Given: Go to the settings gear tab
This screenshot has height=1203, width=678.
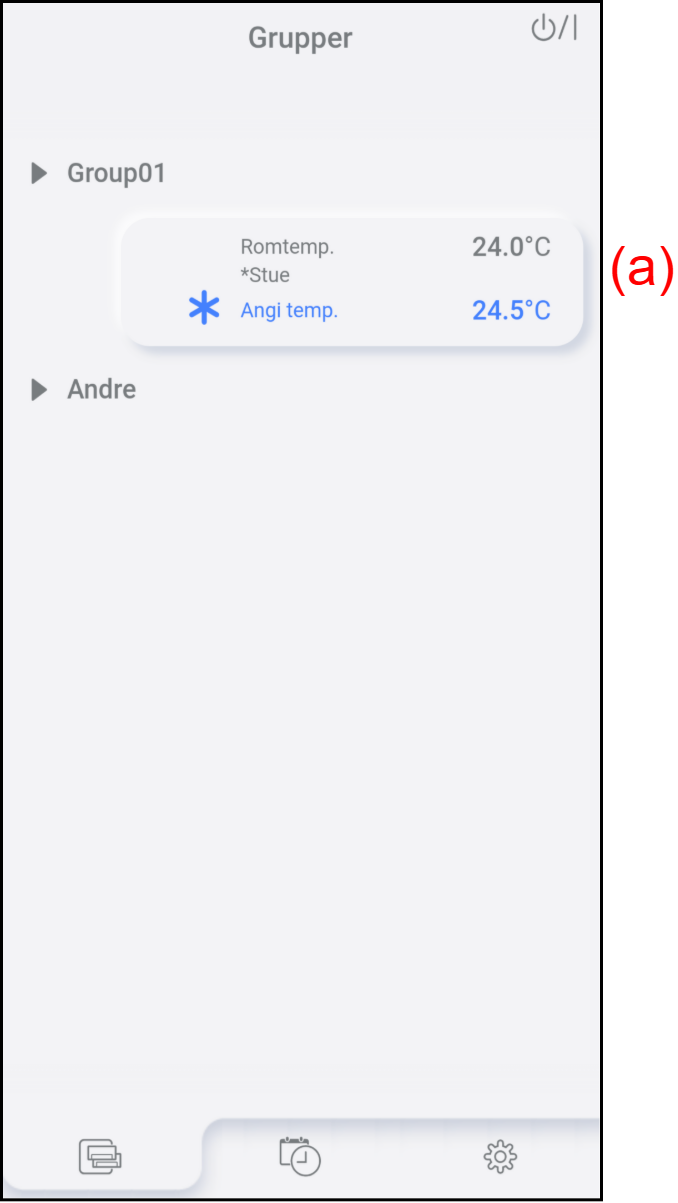Looking at the screenshot, I should [x=499, y=1157].
